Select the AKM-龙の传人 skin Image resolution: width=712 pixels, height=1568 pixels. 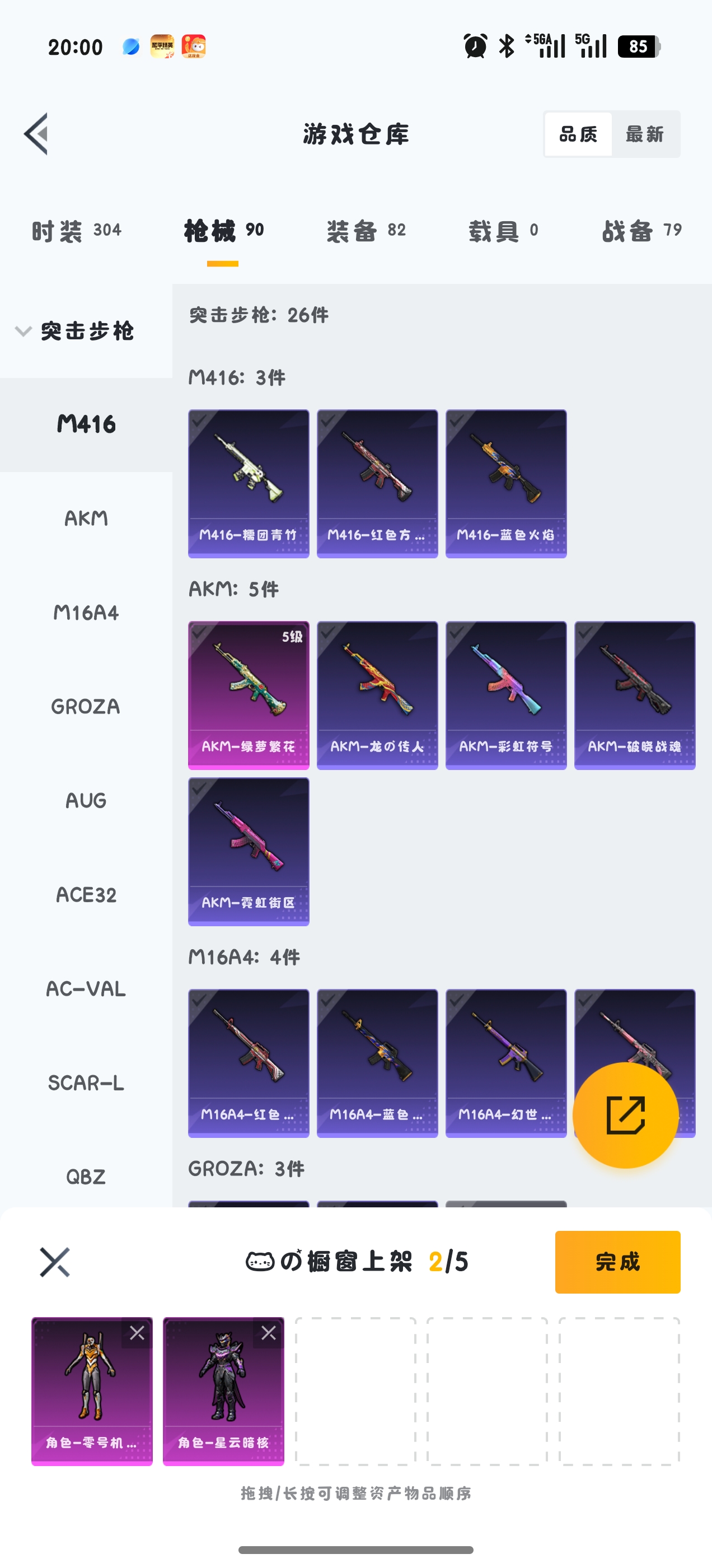(377, 695)
